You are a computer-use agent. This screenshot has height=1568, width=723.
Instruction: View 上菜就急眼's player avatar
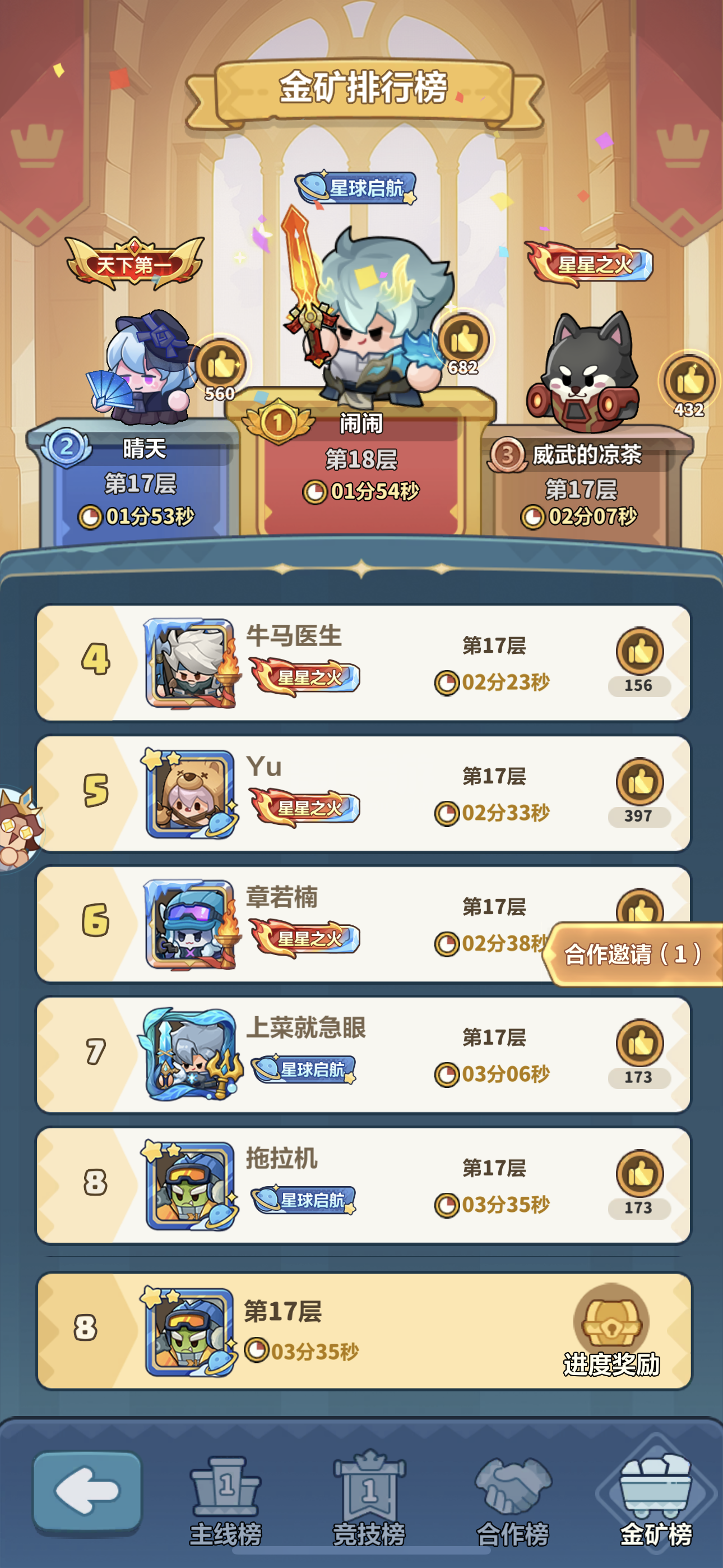(191, 1054)
